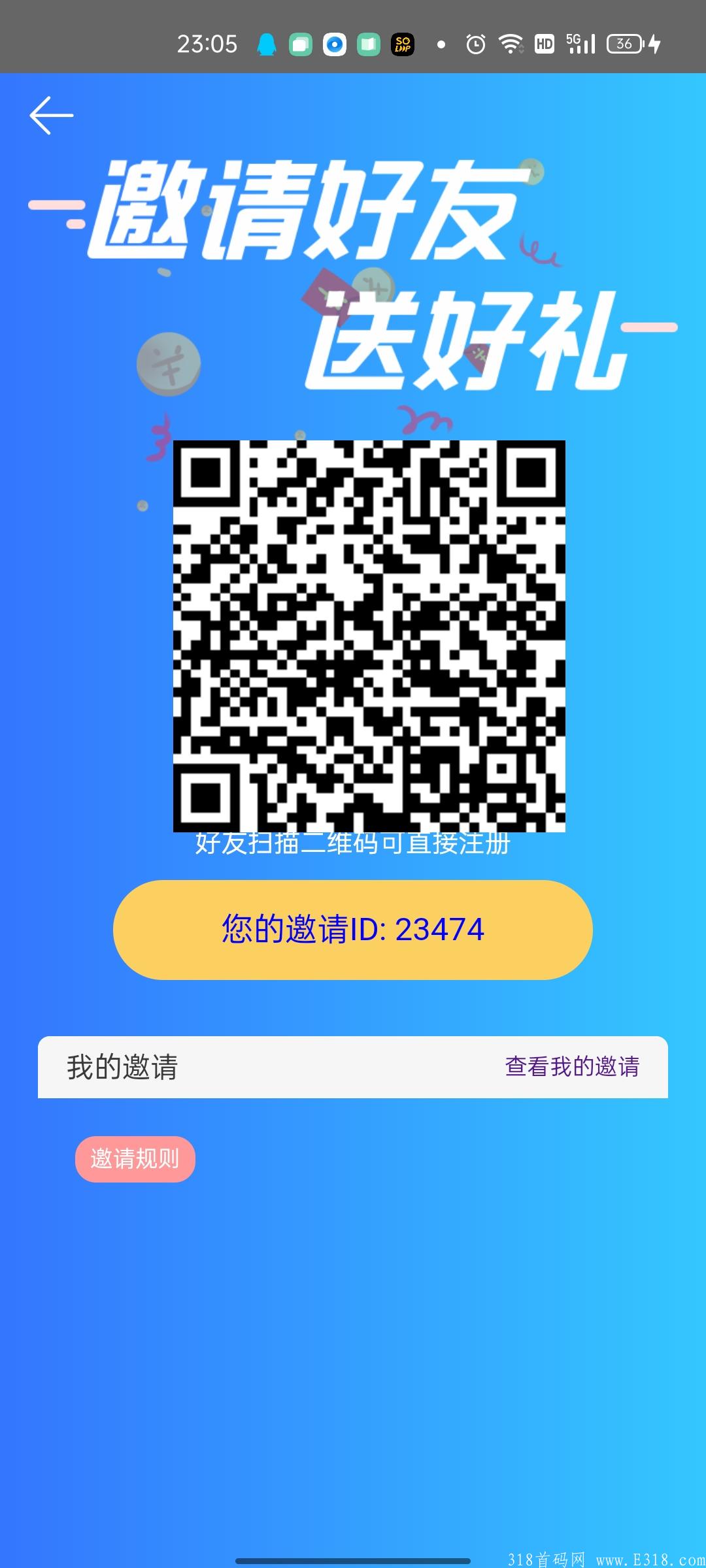706x1568 pixels.
Task: Tap the SOLOOP recorder icon in status bar
Action: (403, 43)
